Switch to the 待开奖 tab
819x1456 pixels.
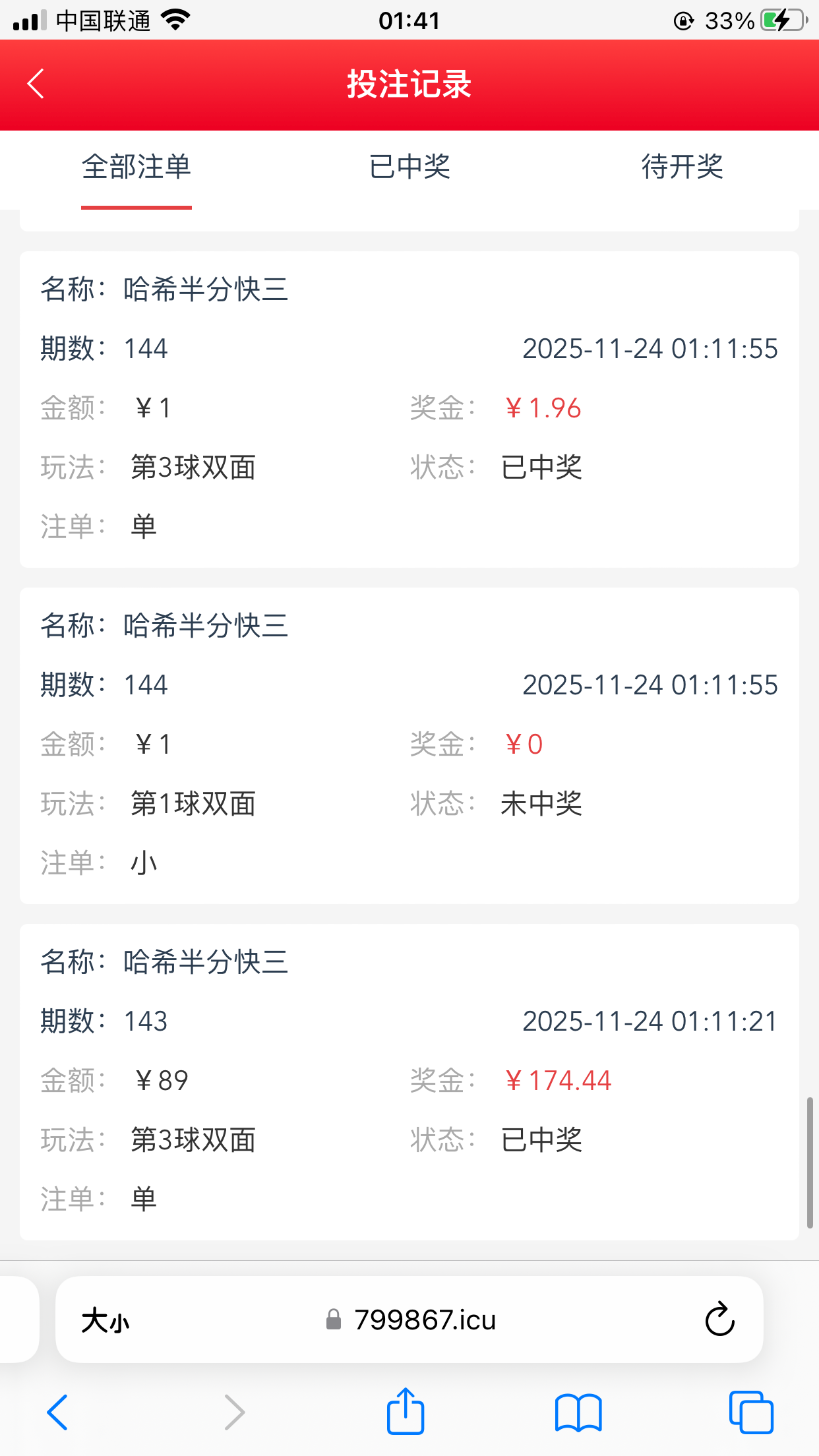pyautogui.click(x=682, y=167)
